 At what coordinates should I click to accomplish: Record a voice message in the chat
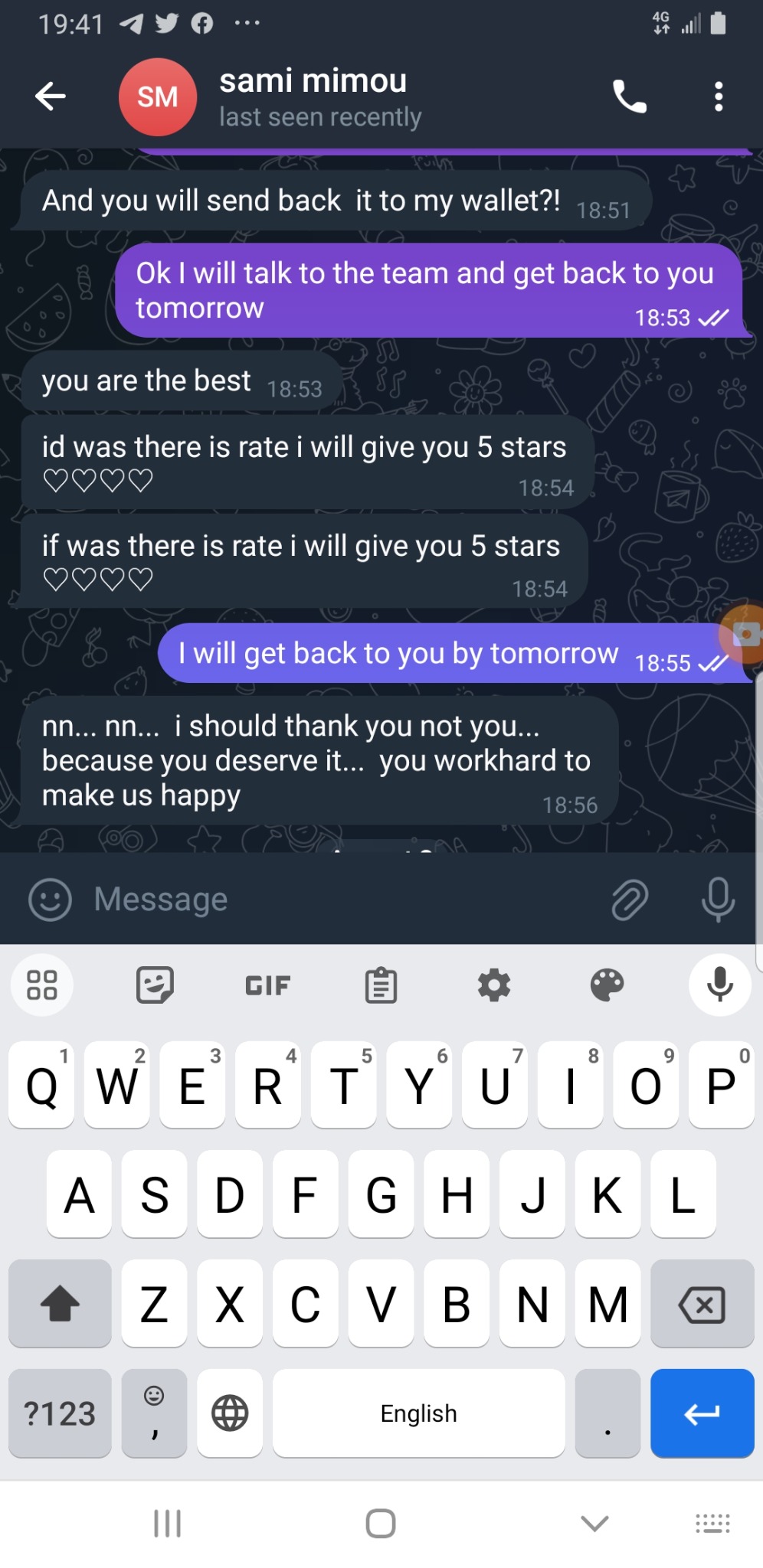[718, 899]
